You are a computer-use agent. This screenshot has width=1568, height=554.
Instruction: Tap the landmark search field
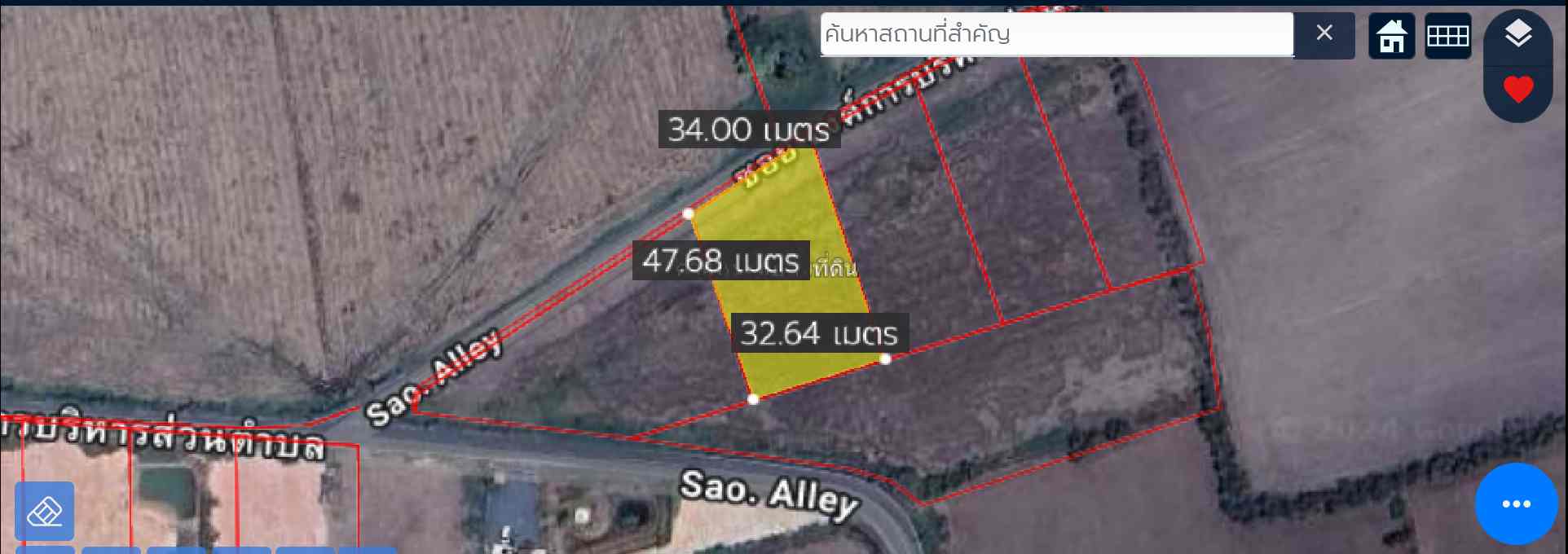[x=1055, y=34]
